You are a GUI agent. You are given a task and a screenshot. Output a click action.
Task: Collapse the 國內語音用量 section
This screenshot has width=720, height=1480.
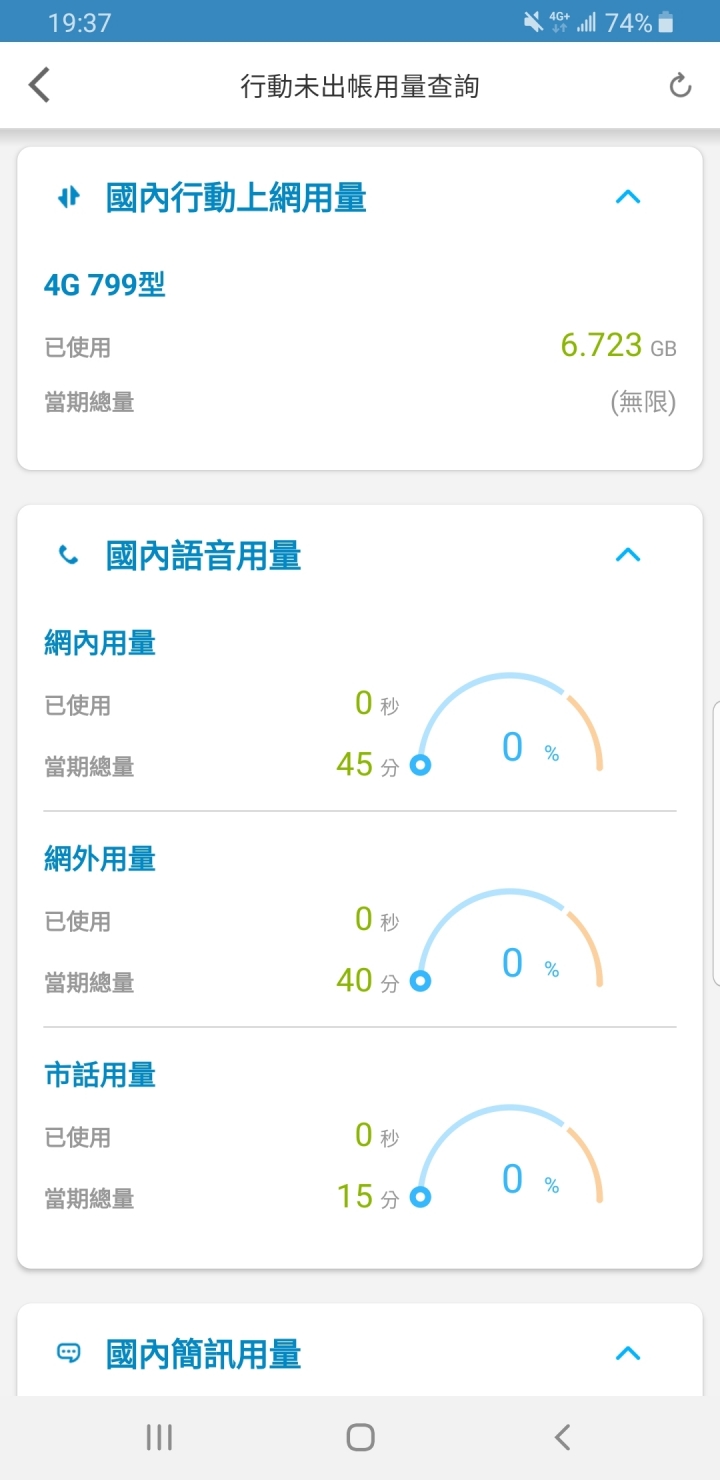click(x=627, y=555)
